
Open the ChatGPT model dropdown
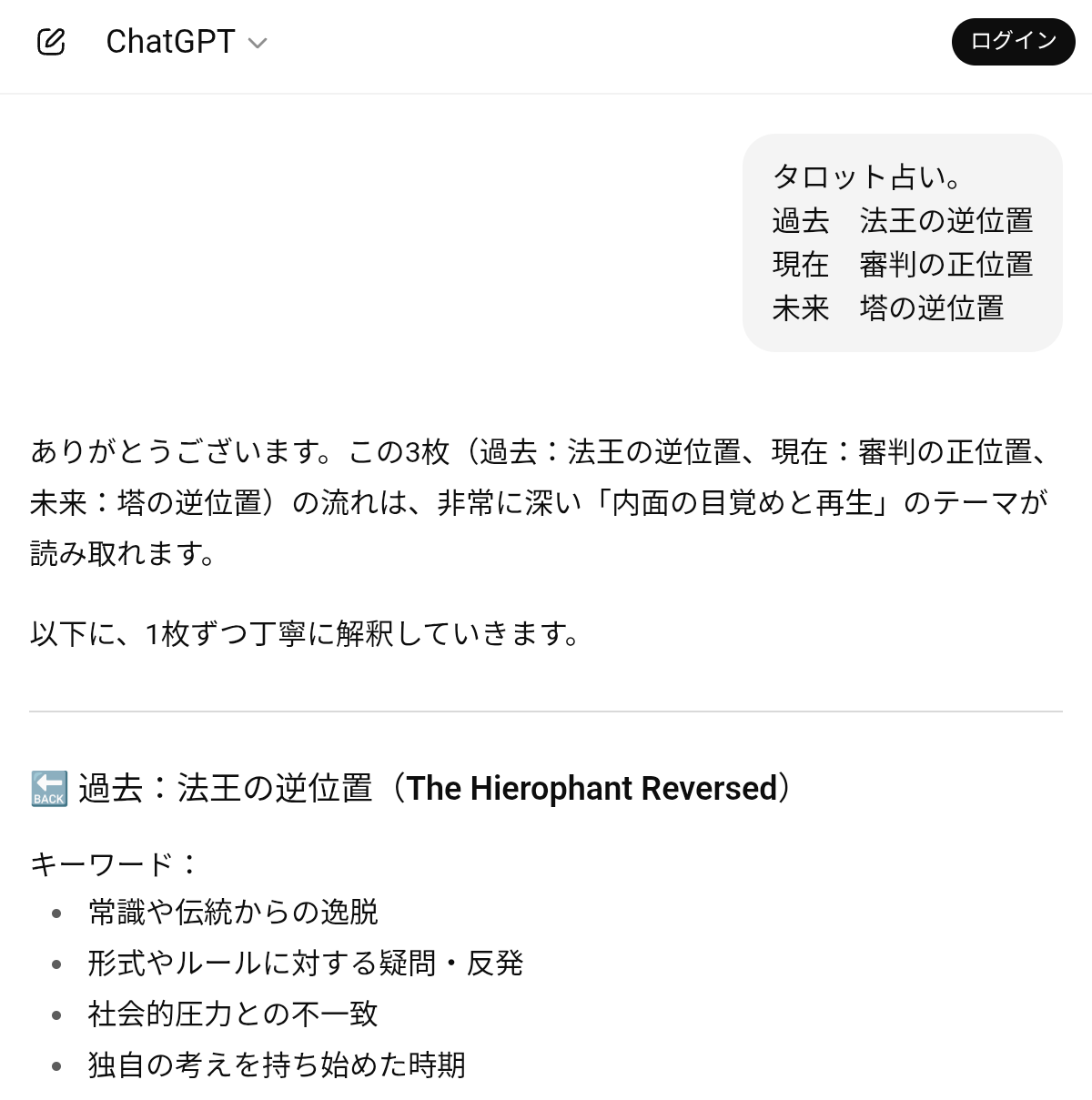[187, 42]
